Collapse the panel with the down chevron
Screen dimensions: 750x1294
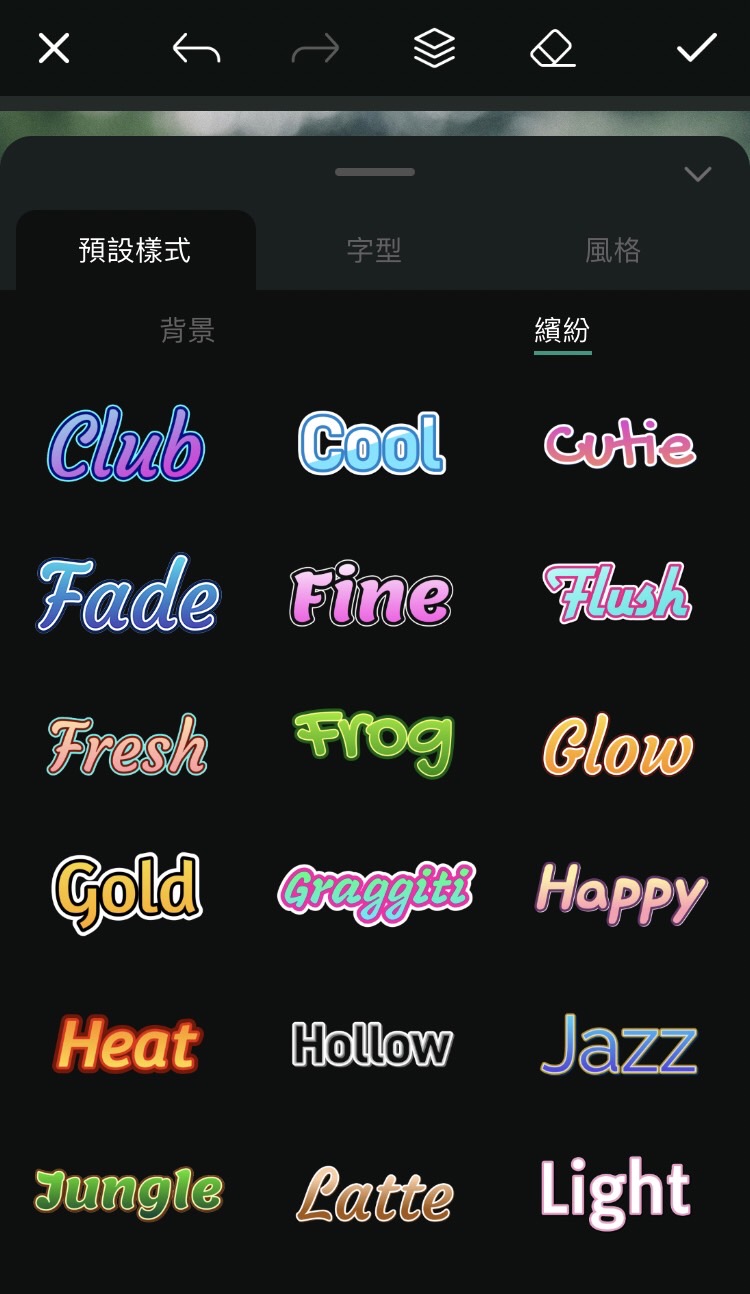[x=697, y=174]
